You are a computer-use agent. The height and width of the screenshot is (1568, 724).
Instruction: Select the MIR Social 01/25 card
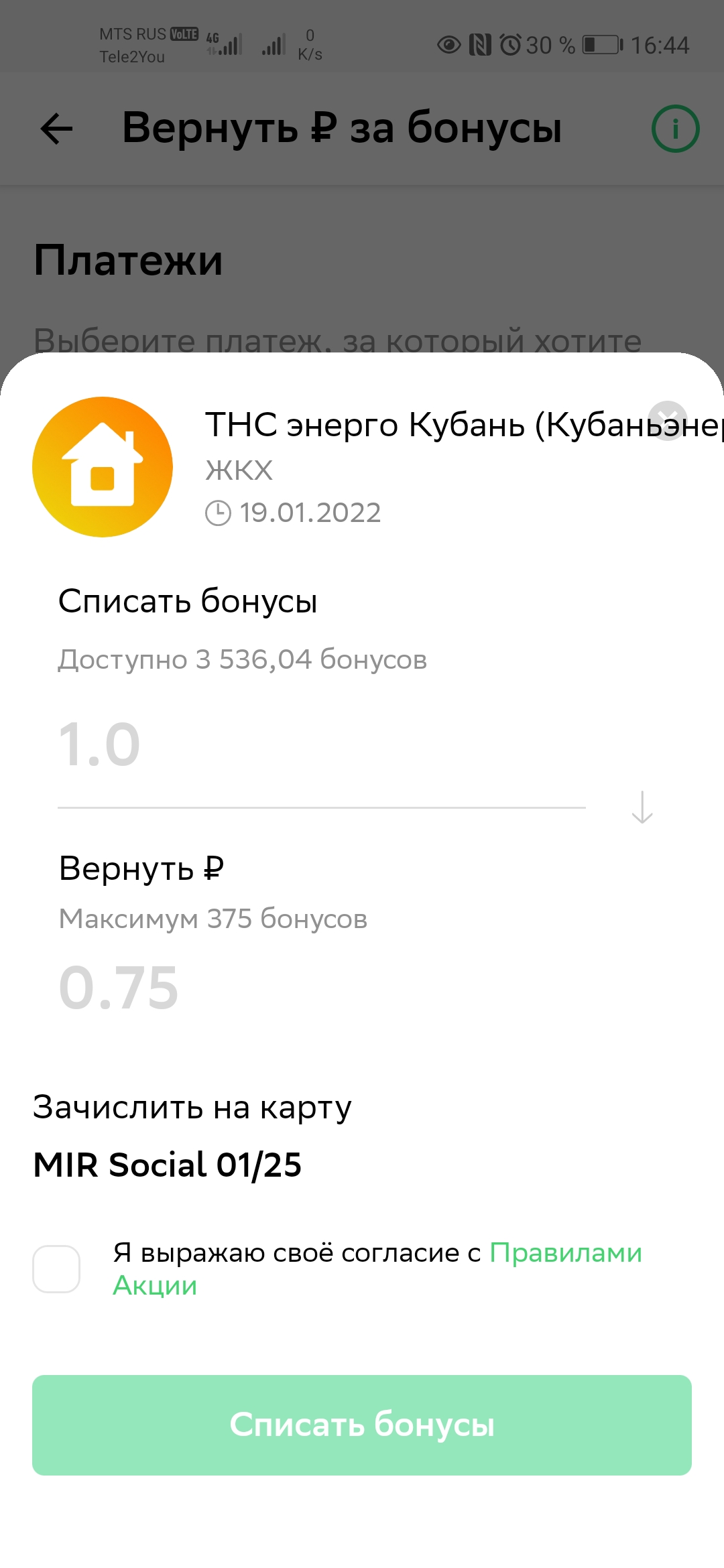pyautogui.click(x=168, y=1165)
